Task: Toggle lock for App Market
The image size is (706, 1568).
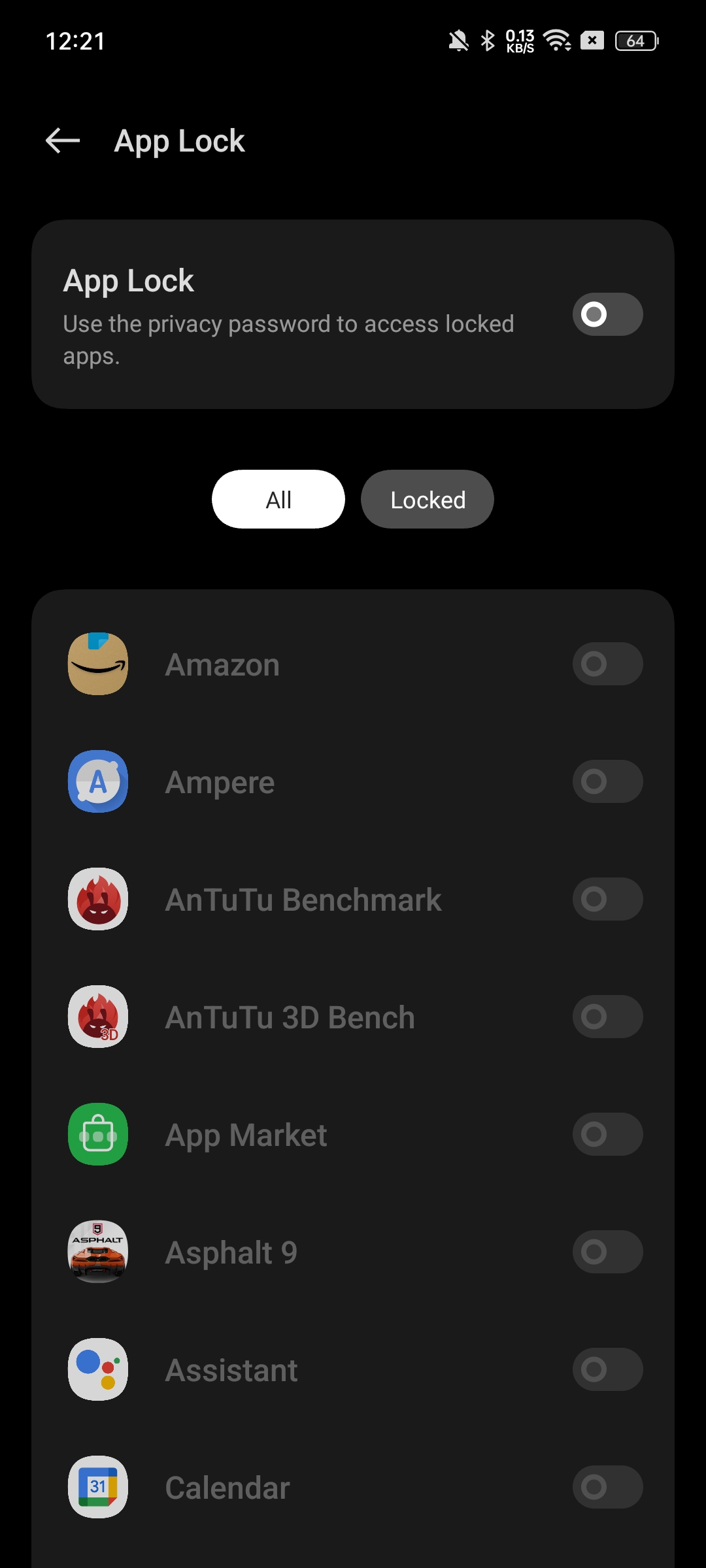Action: pos(607,1134)
